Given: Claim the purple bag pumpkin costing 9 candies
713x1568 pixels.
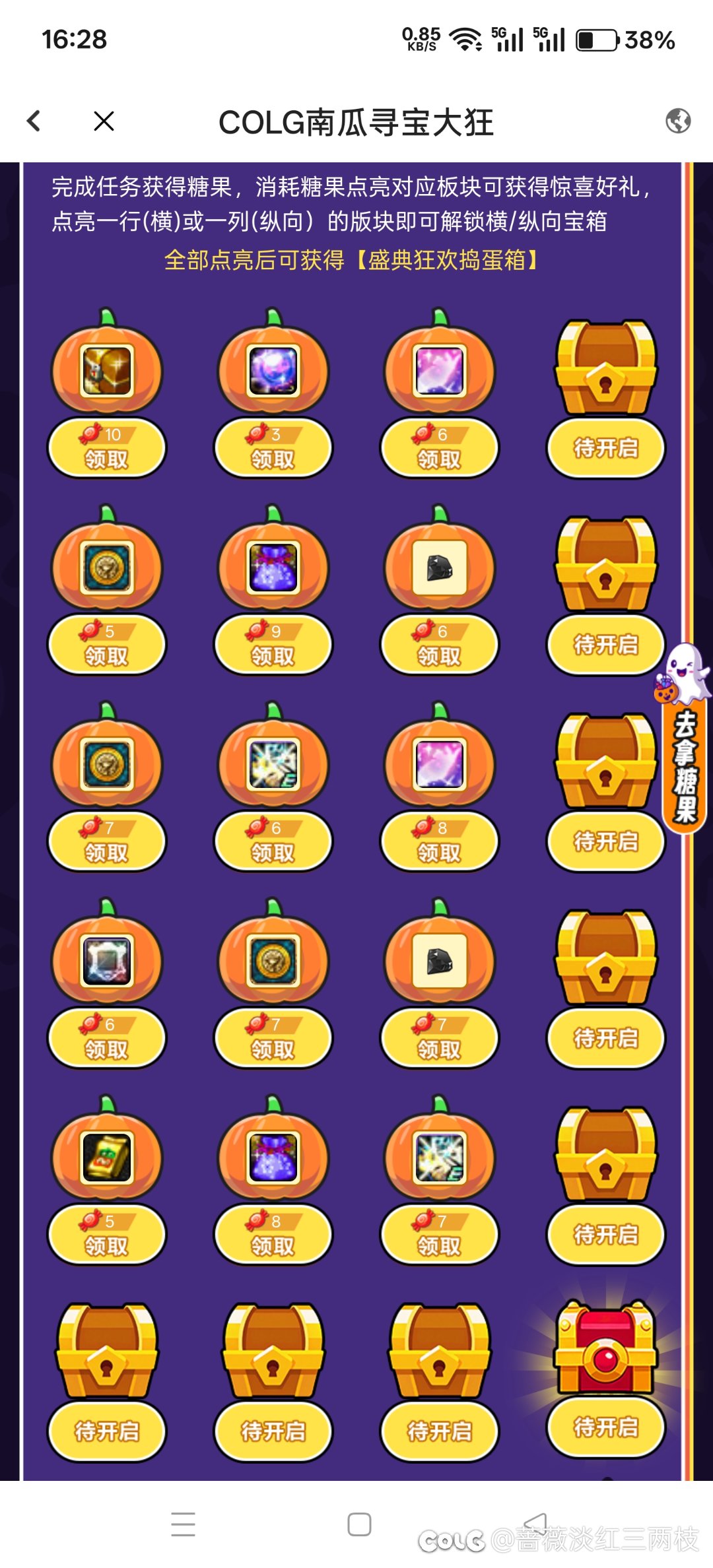Looking at the screenshot, I should [273, 645].
